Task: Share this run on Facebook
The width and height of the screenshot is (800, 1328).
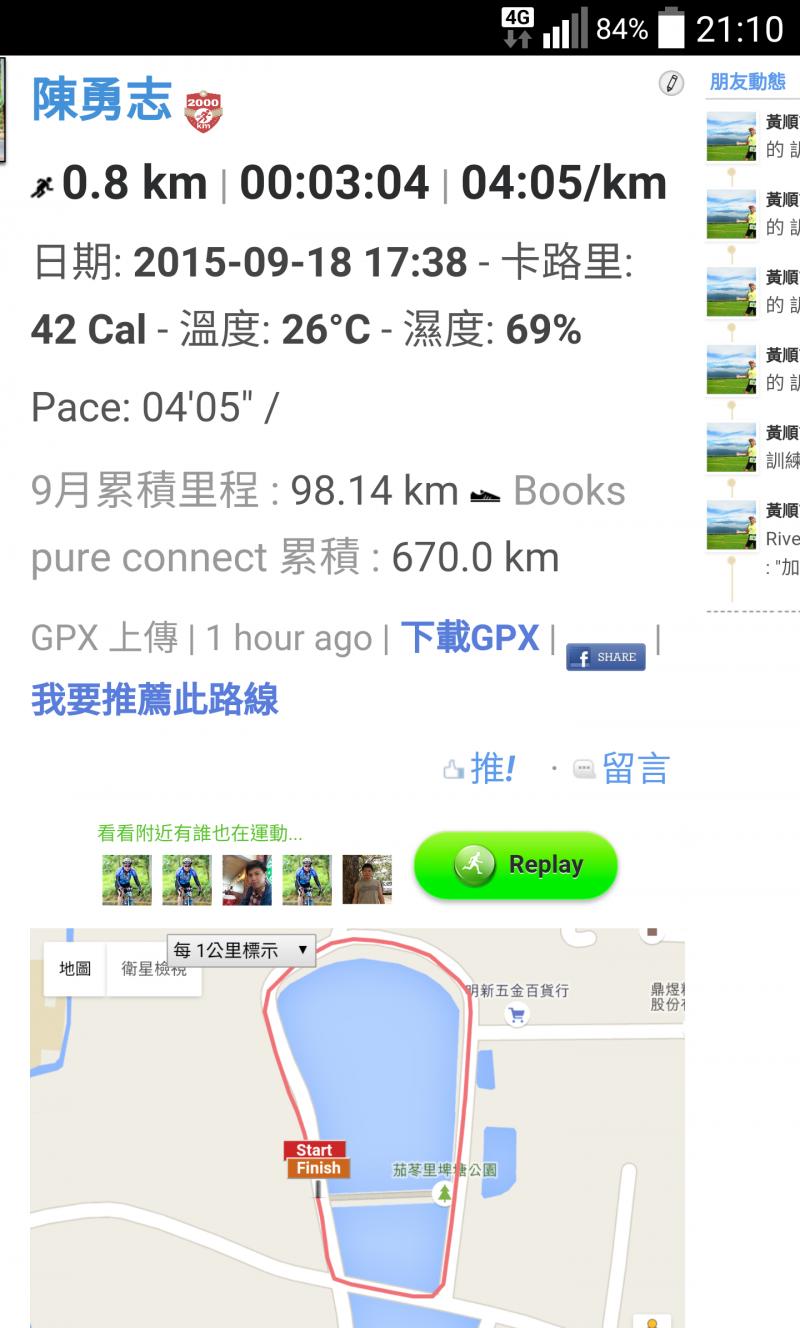Action: coord(606,657)
